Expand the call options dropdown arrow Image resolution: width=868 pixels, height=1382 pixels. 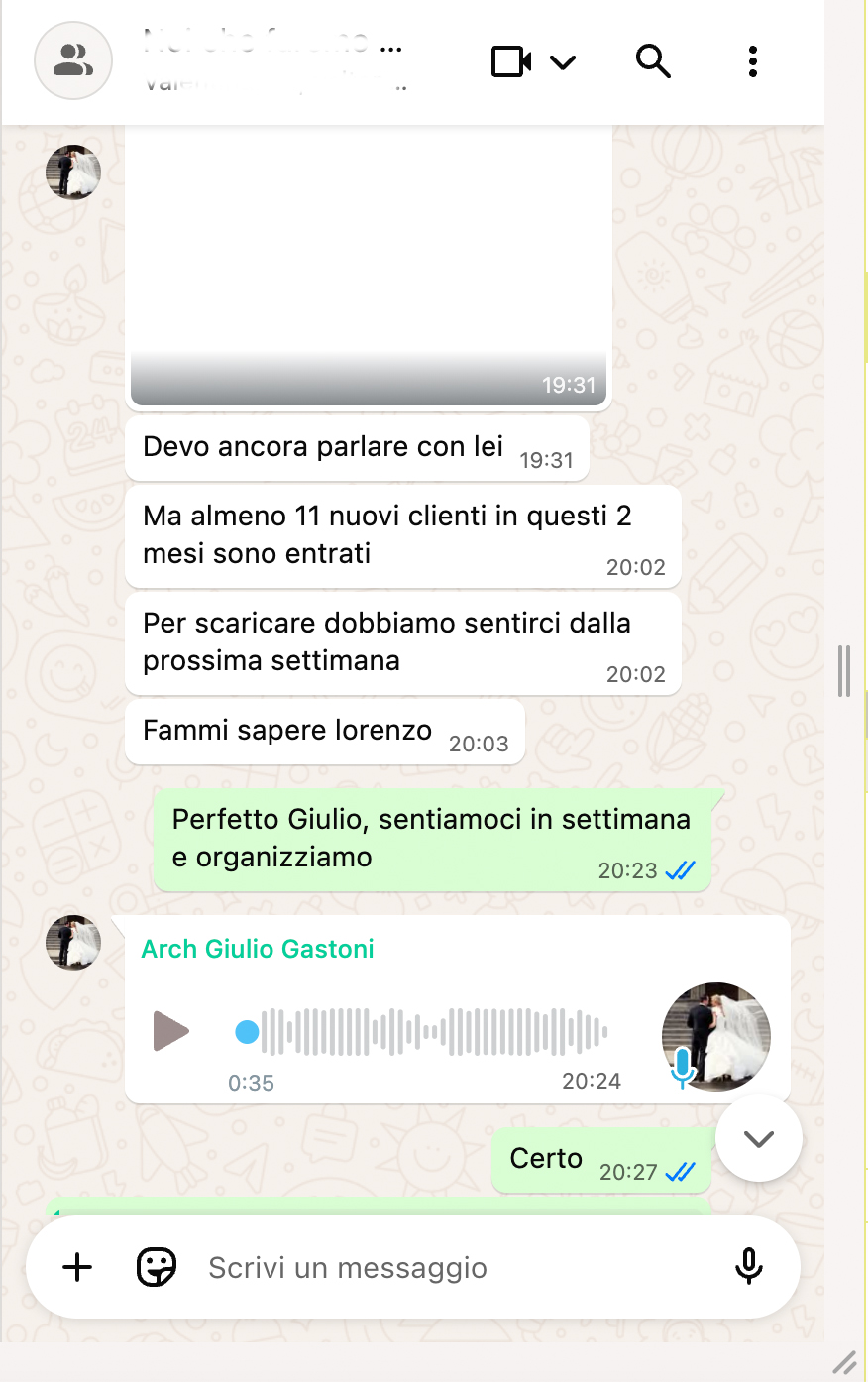pyautogui.click(x=563, y=63)
